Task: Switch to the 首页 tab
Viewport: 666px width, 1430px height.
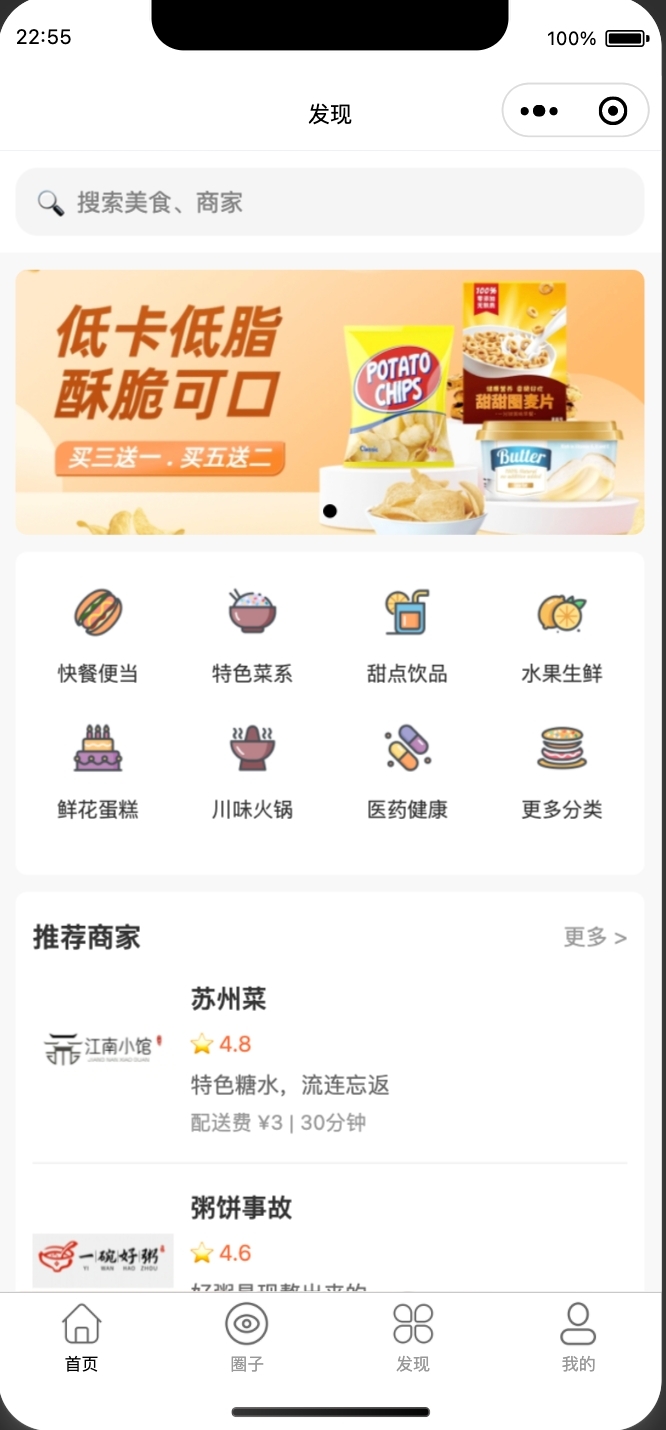Action: 82,1337
